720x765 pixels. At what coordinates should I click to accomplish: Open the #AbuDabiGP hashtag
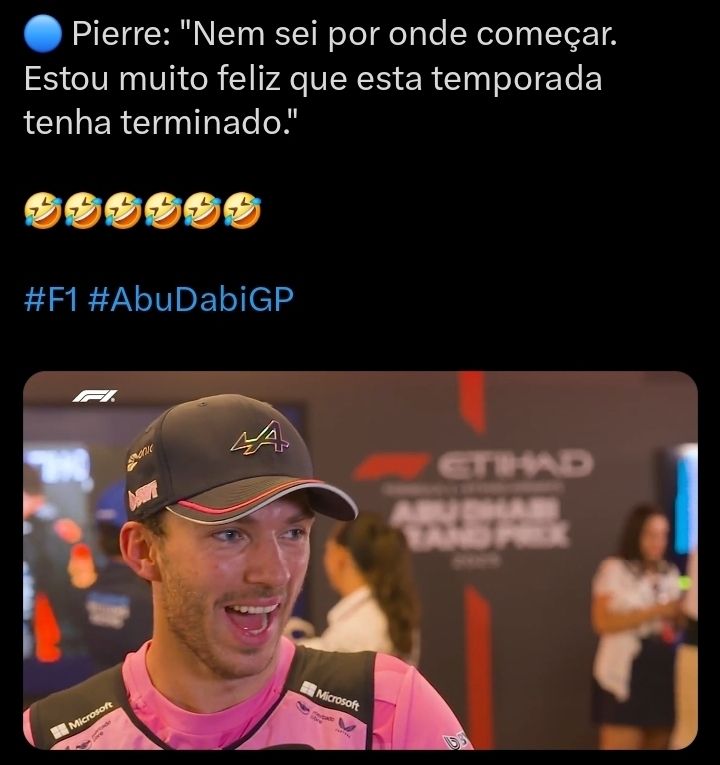pos(190,299)
